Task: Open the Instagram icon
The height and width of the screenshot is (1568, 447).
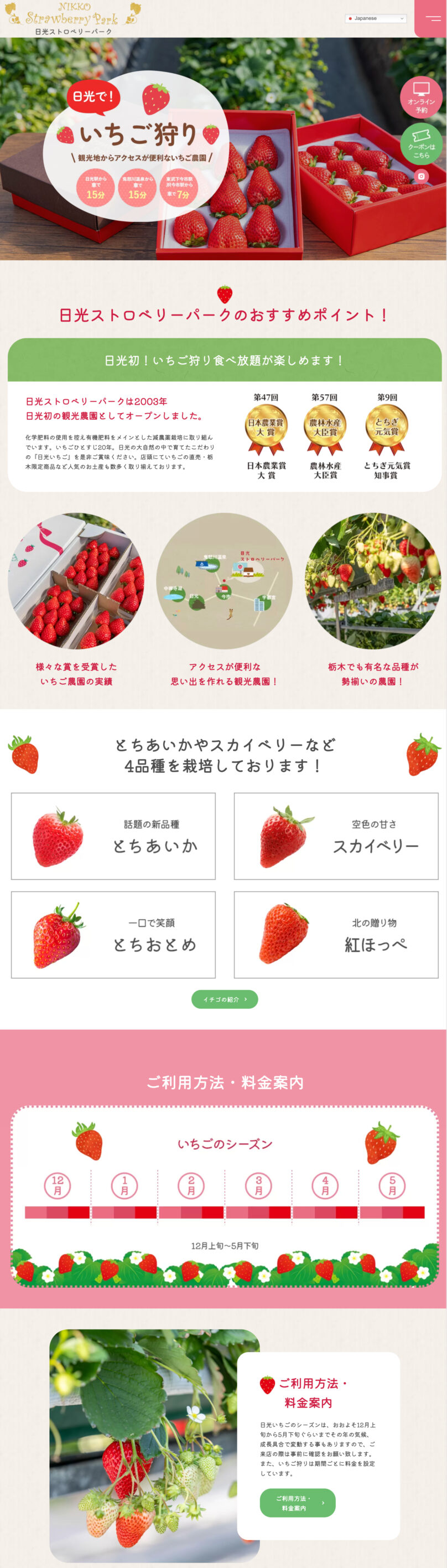Action: click(x=421, y=177)
